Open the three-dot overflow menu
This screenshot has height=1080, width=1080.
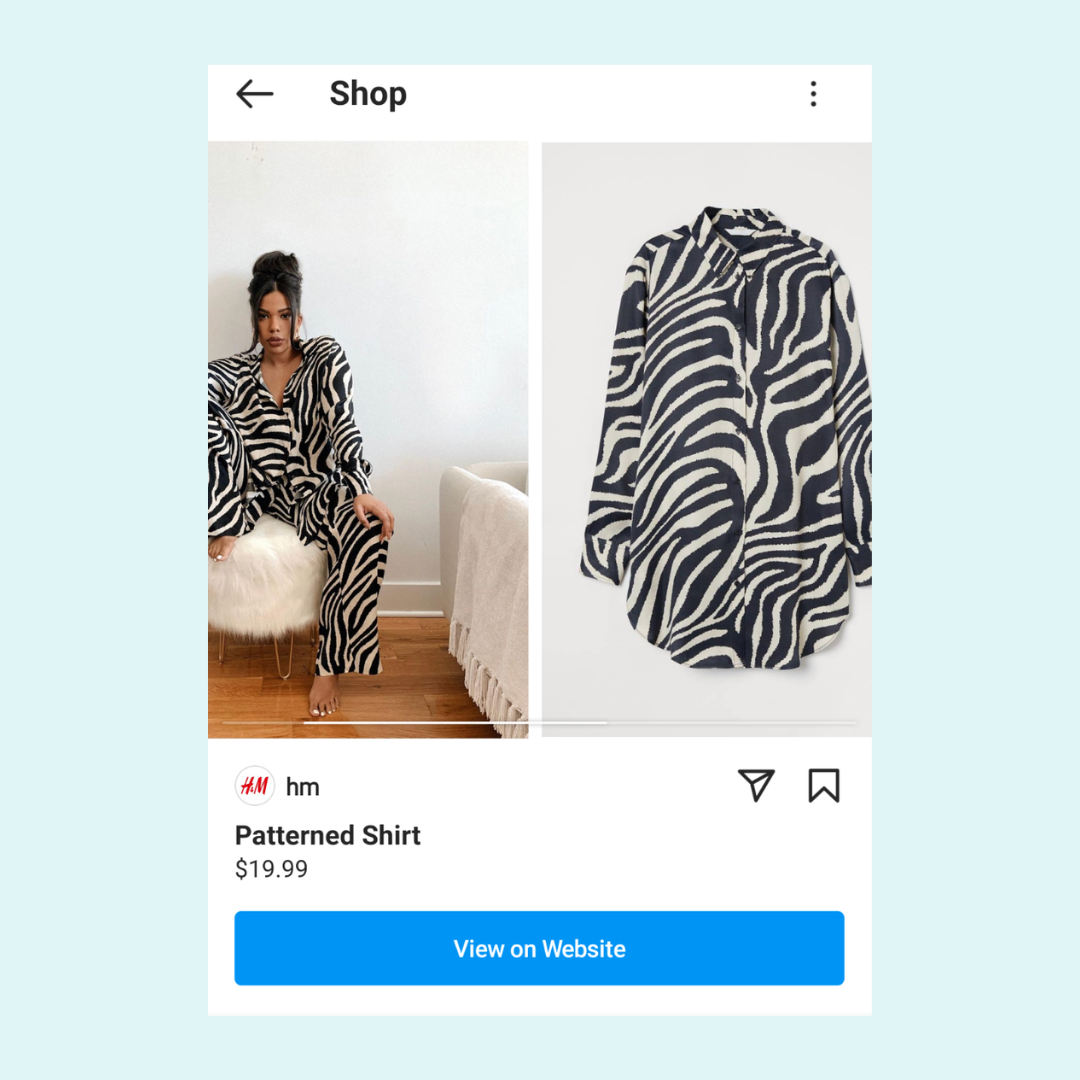[x=813, y=95]
